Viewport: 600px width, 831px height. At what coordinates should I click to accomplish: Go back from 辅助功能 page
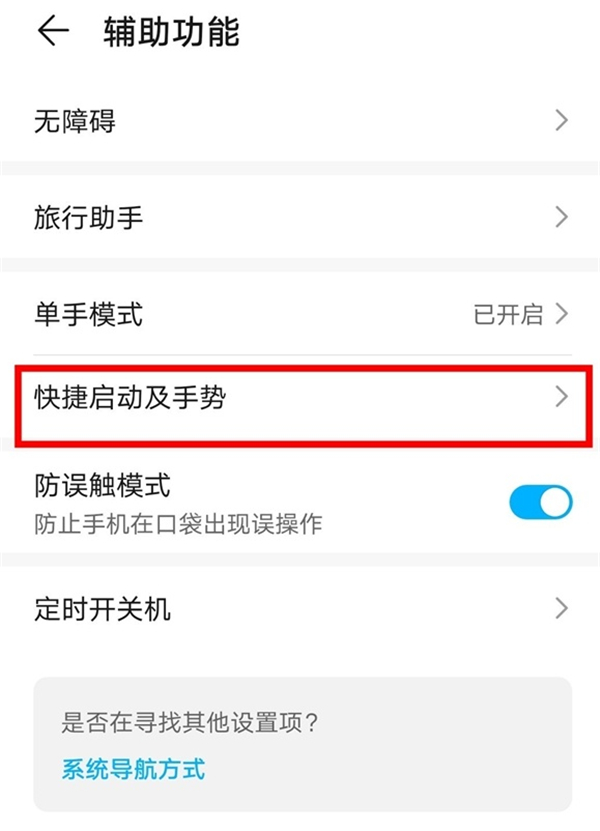click(x=52, y=31)
